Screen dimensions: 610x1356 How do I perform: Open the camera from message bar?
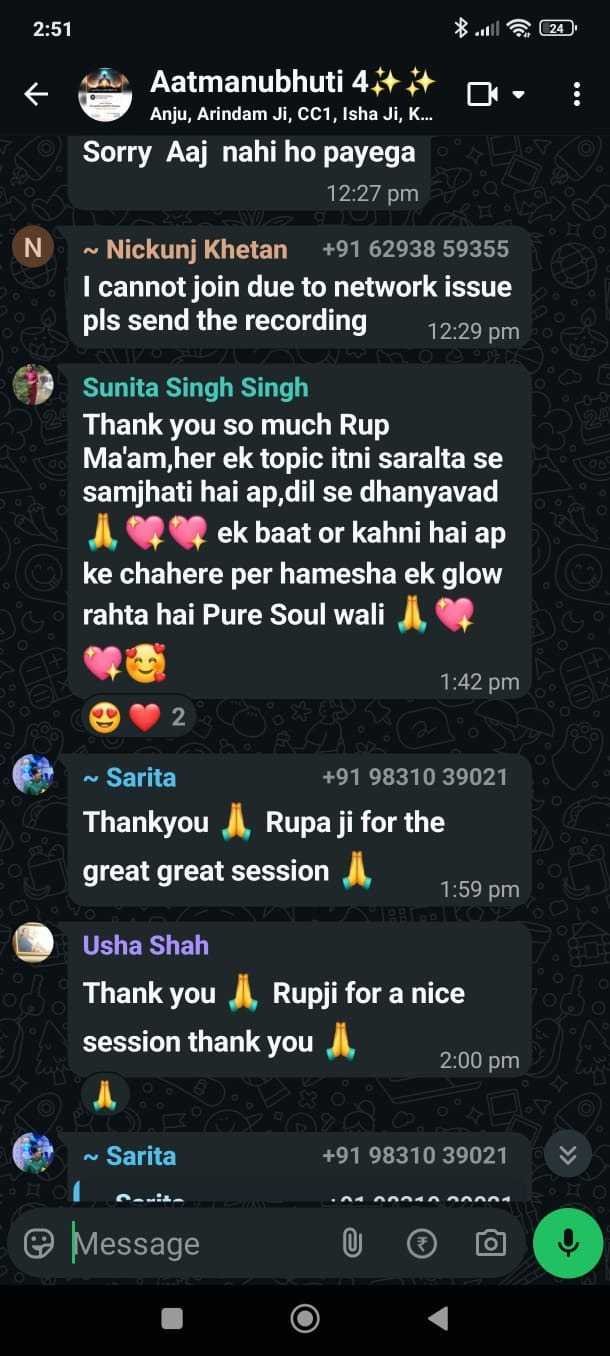(489, 1243)
